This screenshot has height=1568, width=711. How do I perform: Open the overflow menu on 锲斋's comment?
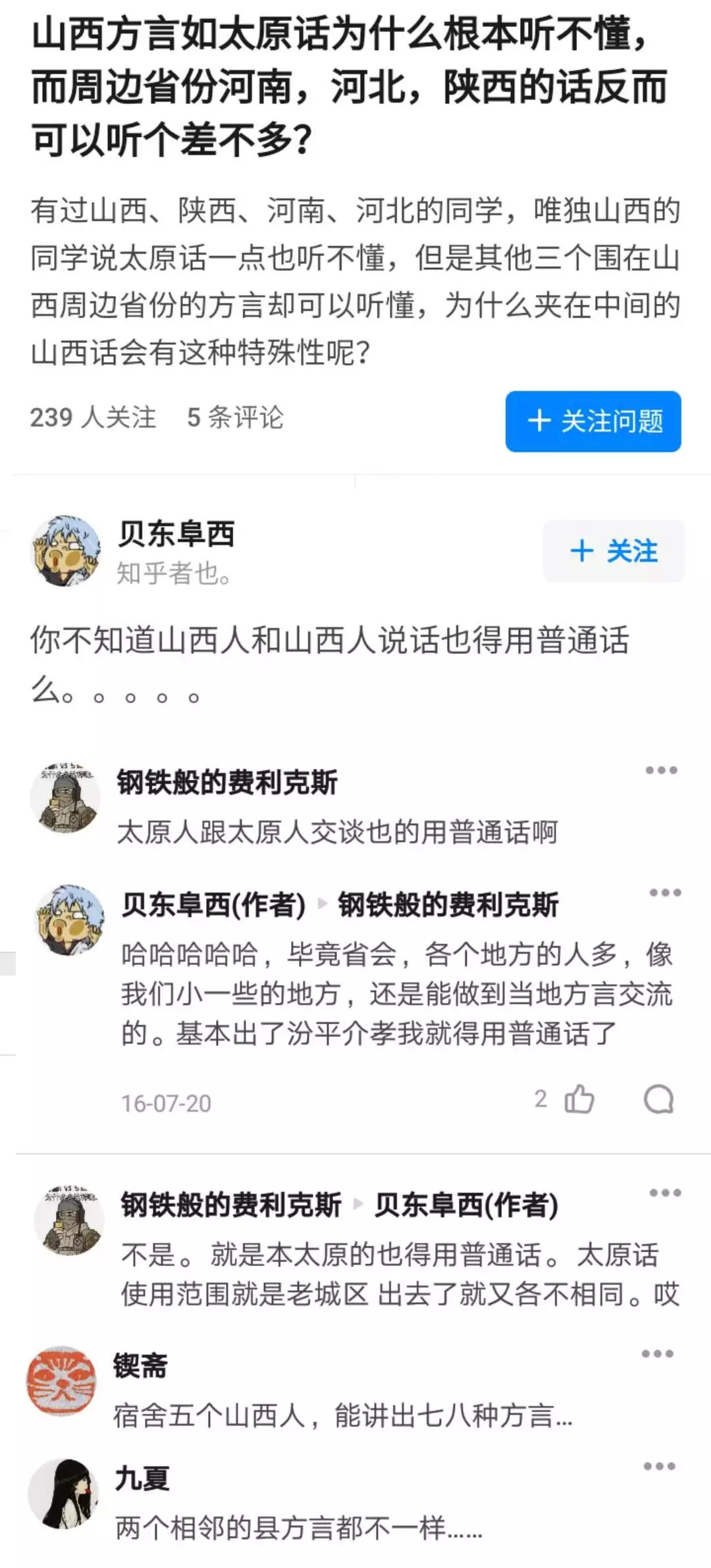pyautogui.click(x=658, y=1353)
